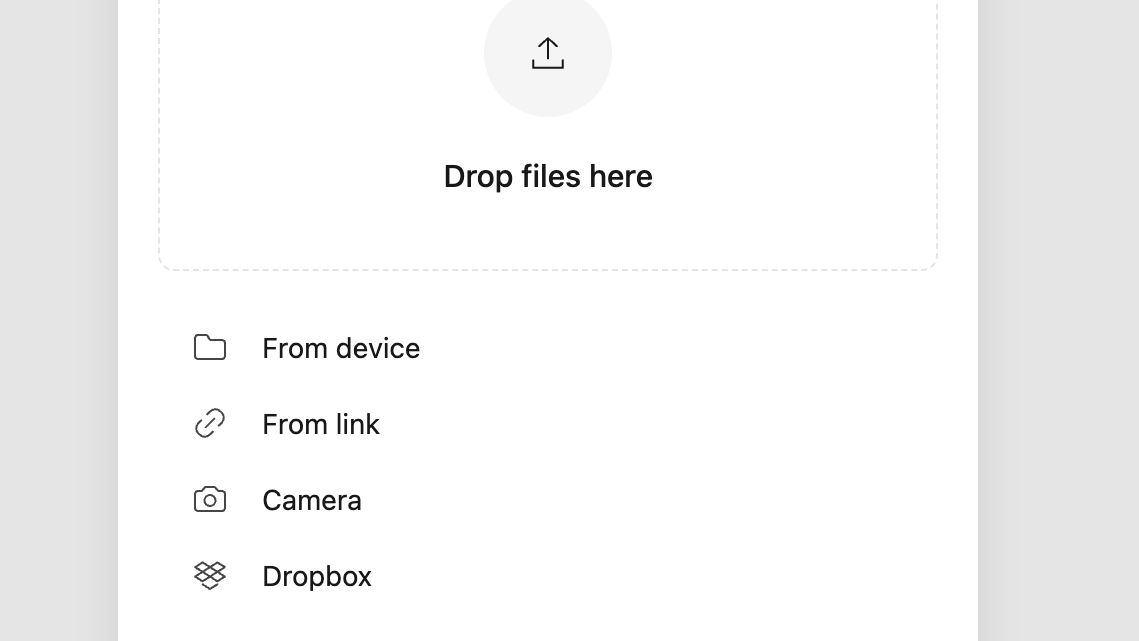Viewport: 1139px width, 641px height.
Task: Tap the upload drop files area
Action: [548, 130]
